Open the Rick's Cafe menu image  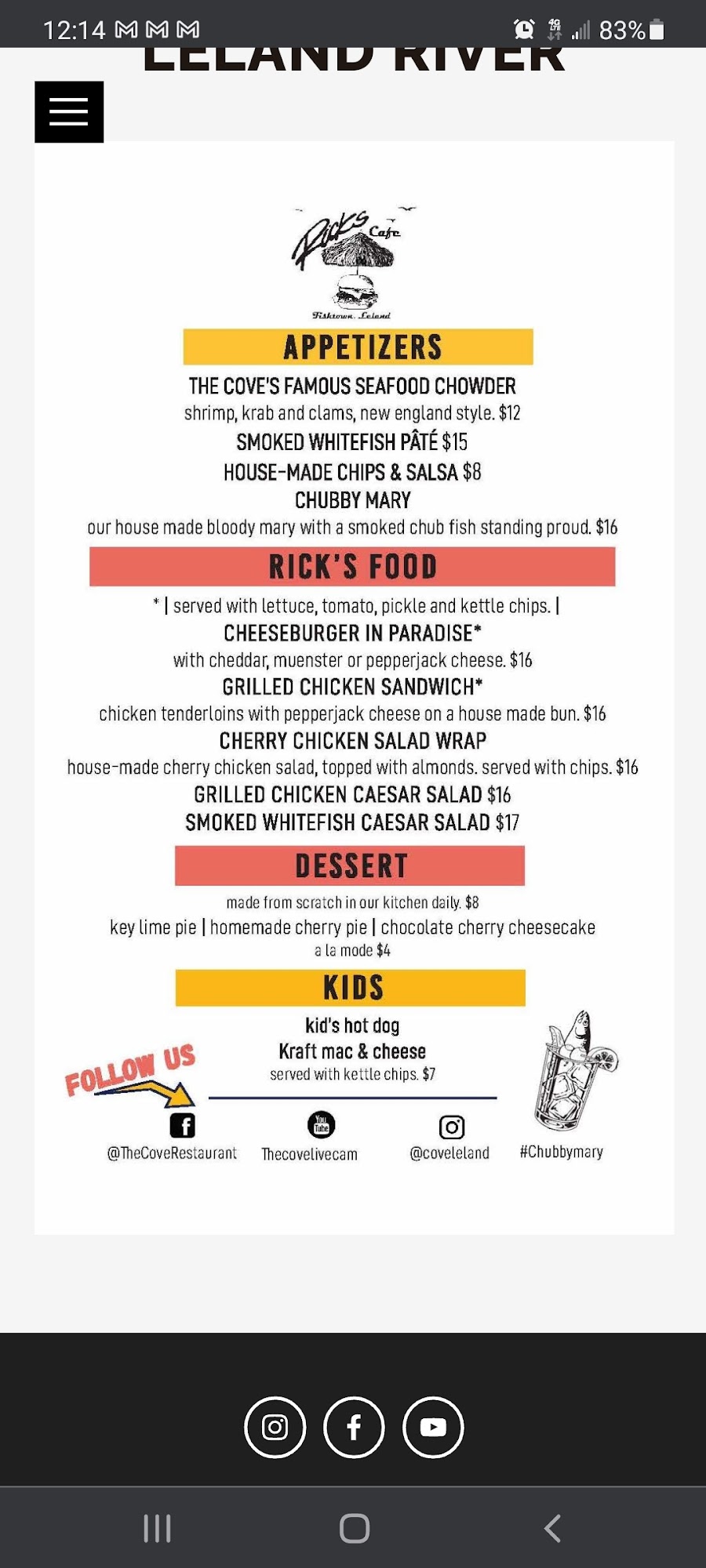354,687
